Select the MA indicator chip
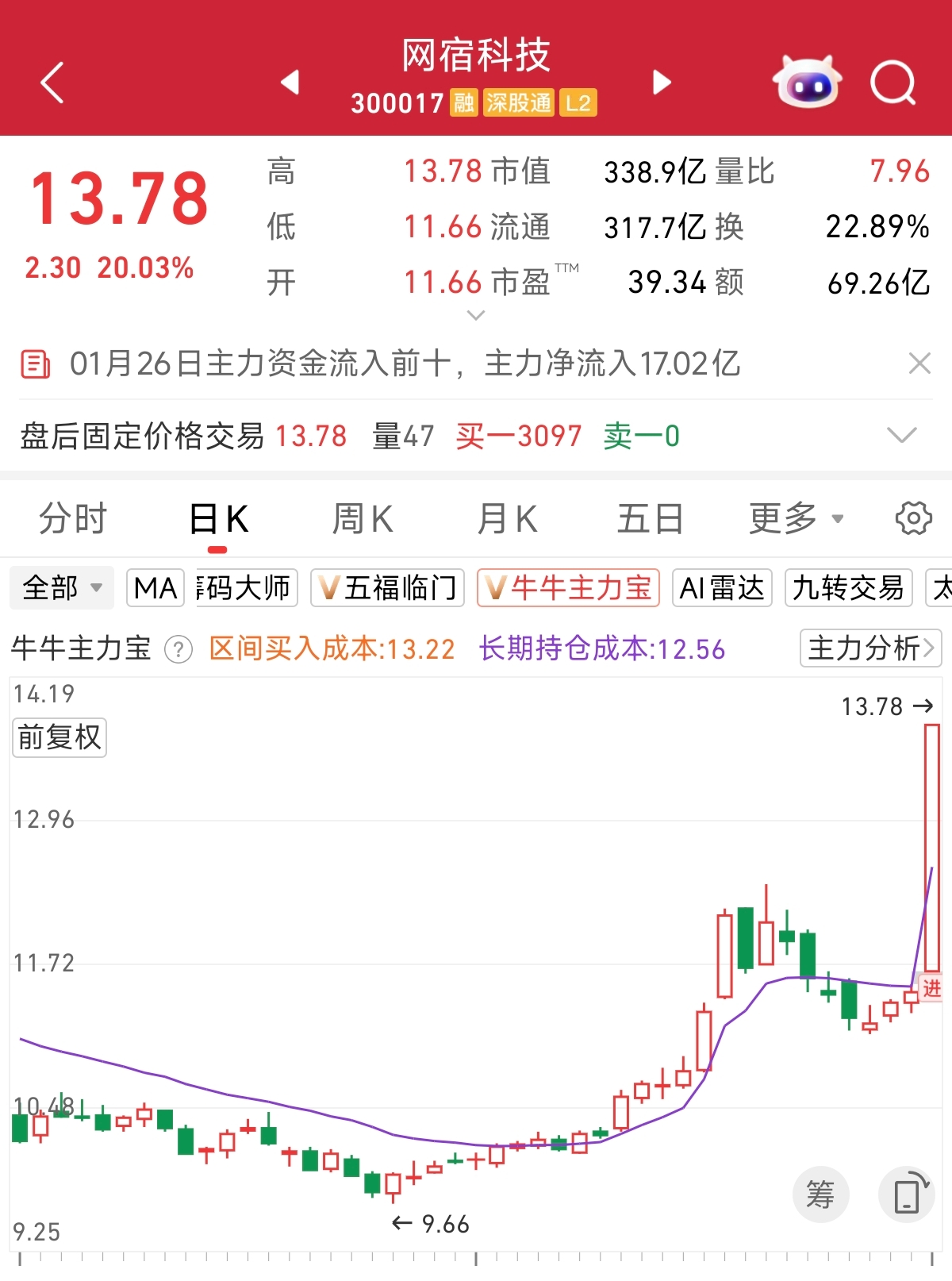 pyautogui.click(x=155, y=588)
